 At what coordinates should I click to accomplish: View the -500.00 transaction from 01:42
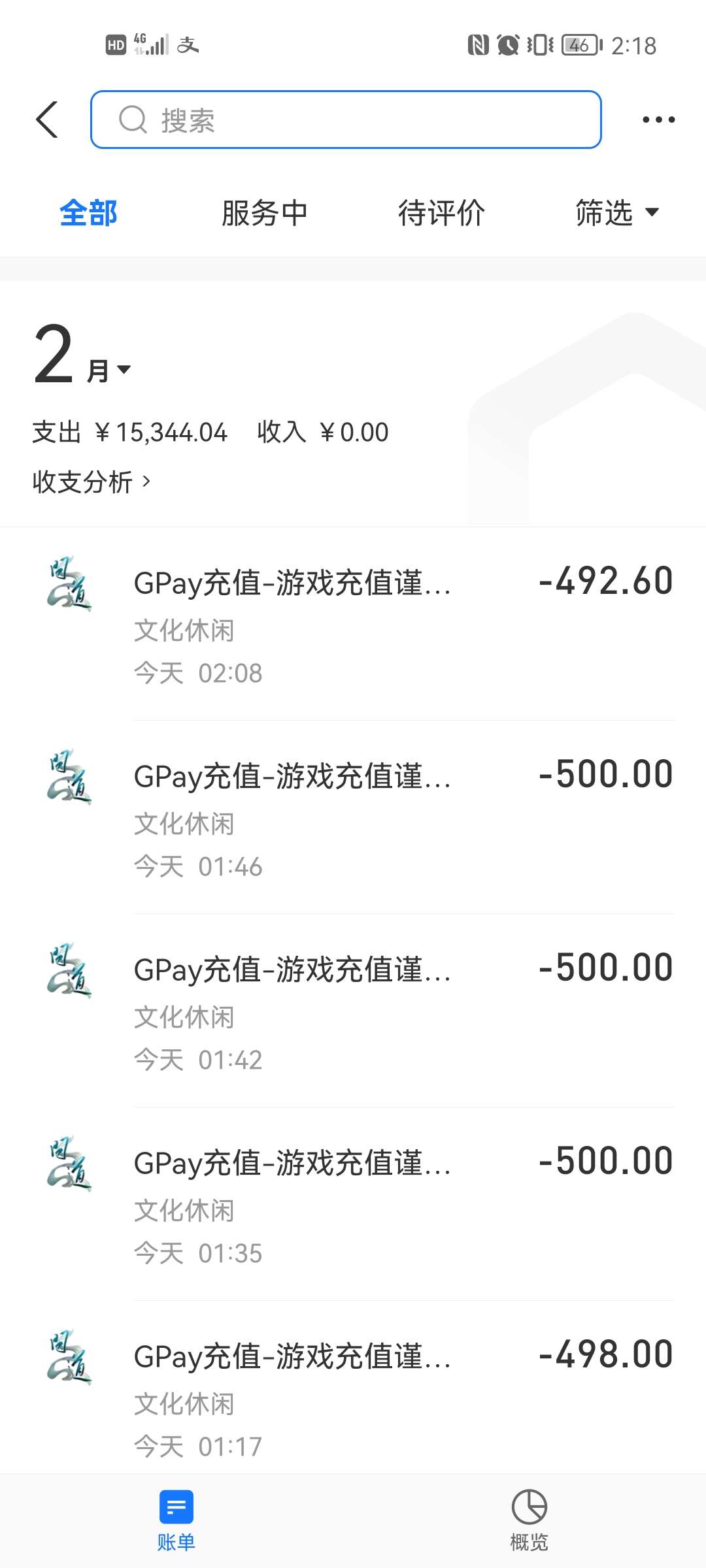[x=353, y=1011]
